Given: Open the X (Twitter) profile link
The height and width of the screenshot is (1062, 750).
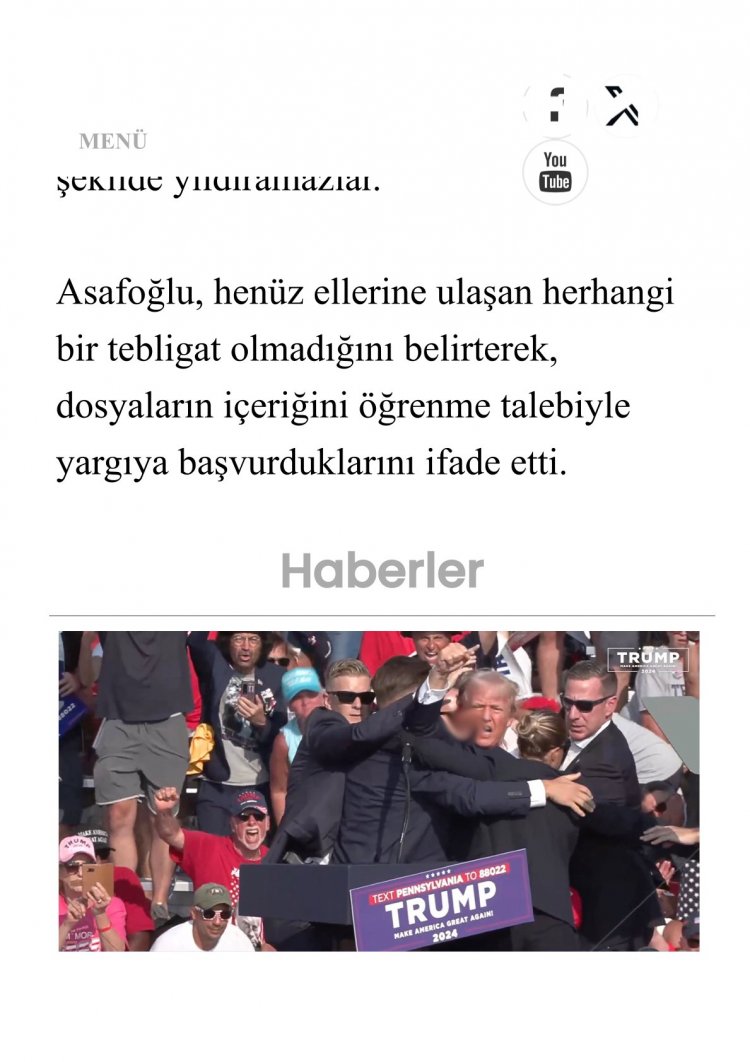Looking at the screenshot, I should 624,105.
